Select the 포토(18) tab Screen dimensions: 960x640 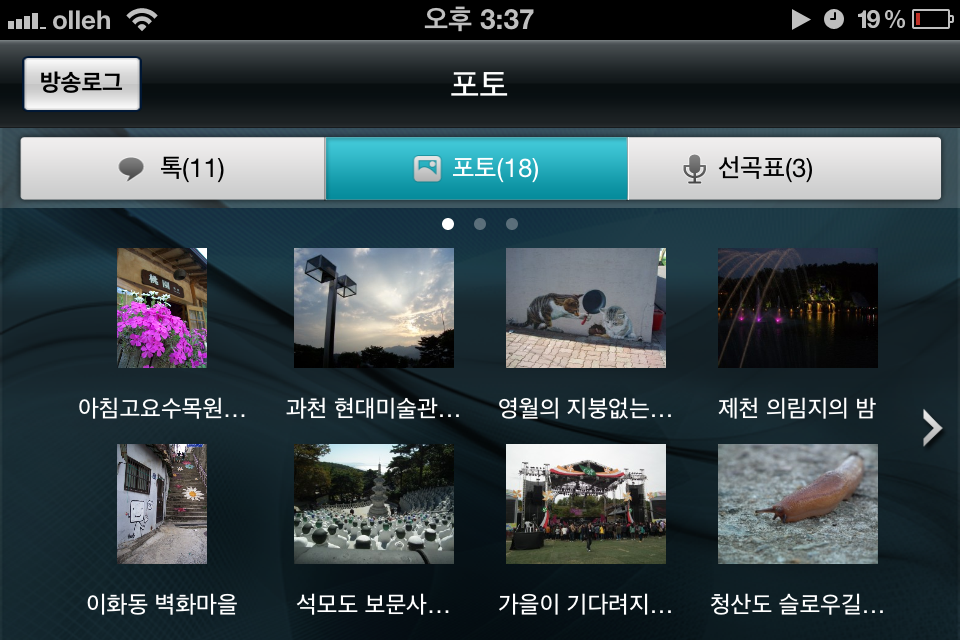[476, 169]
